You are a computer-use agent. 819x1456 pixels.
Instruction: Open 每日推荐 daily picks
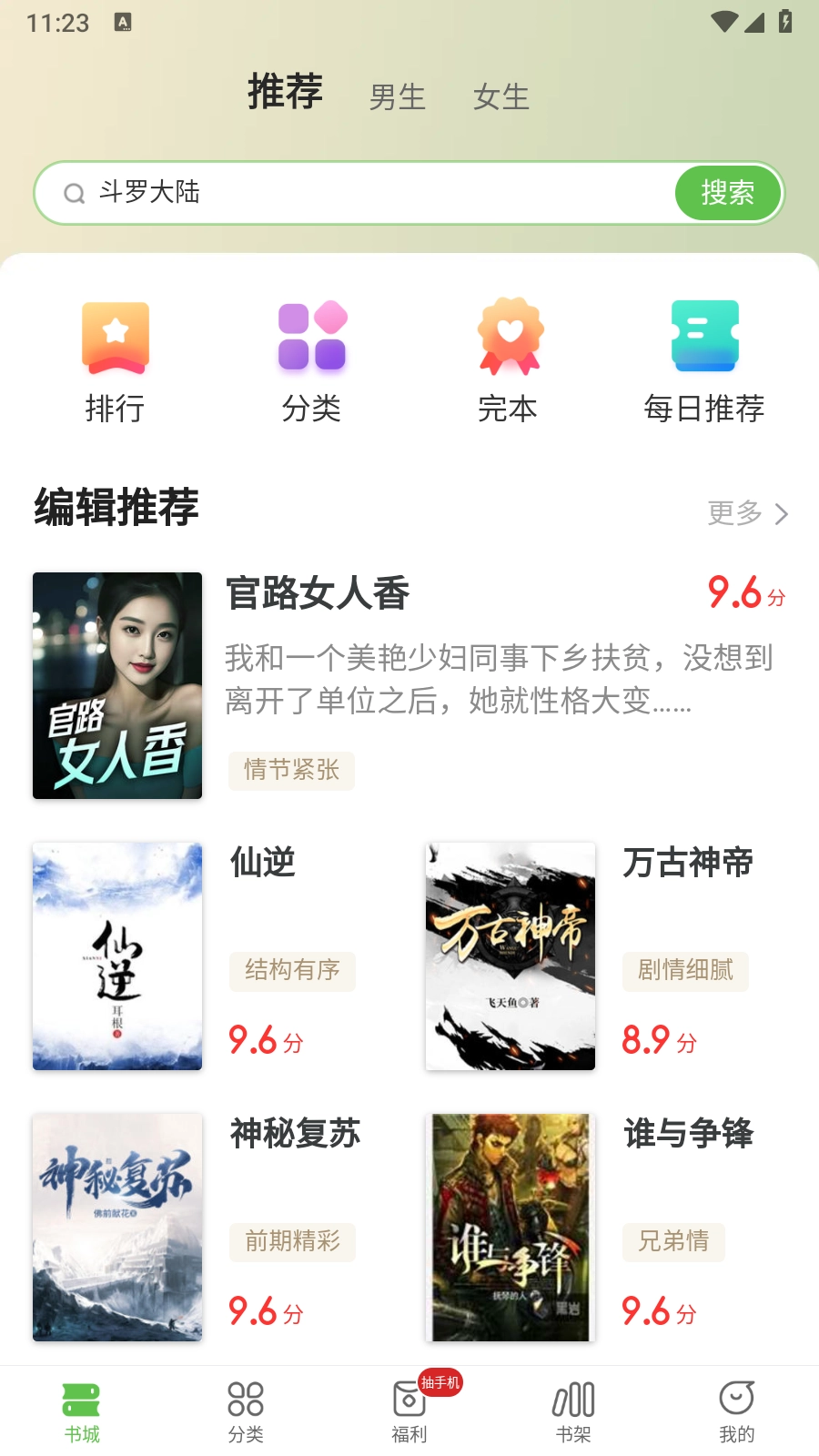(x=704, y=361)
